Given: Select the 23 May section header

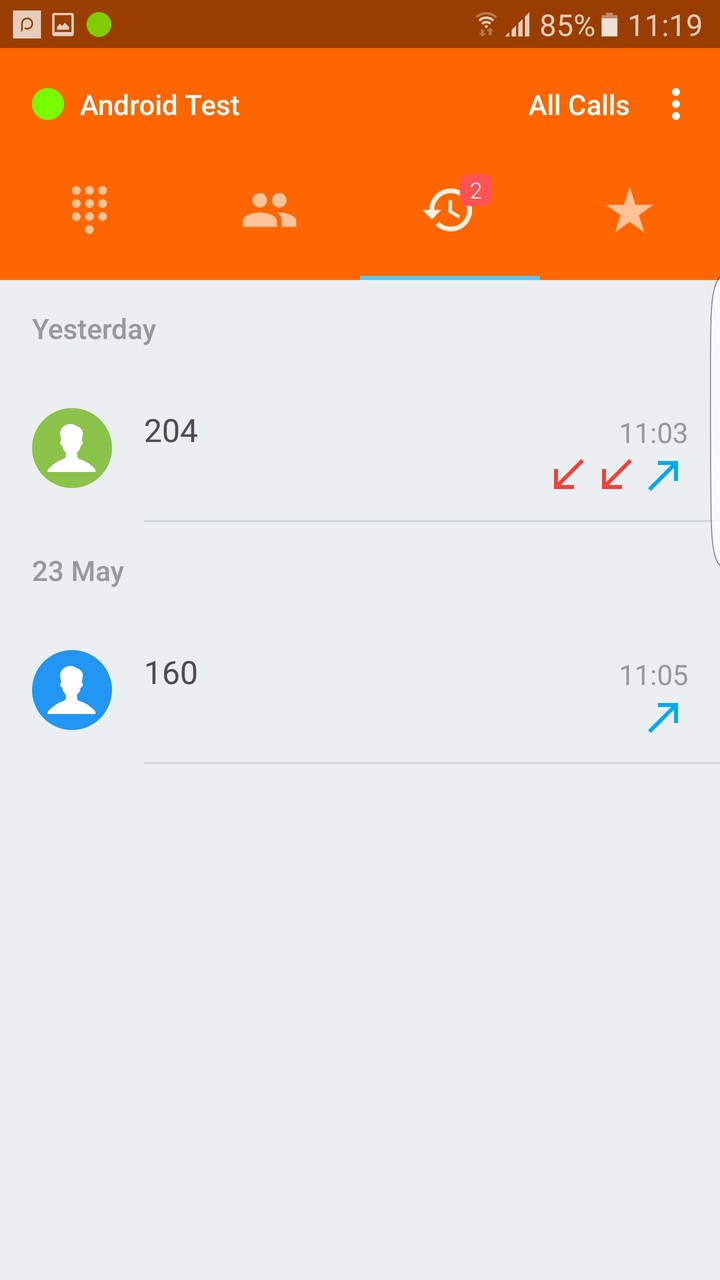Looking at the screenshot, I should pyautogui.click(x=78, y=571).
